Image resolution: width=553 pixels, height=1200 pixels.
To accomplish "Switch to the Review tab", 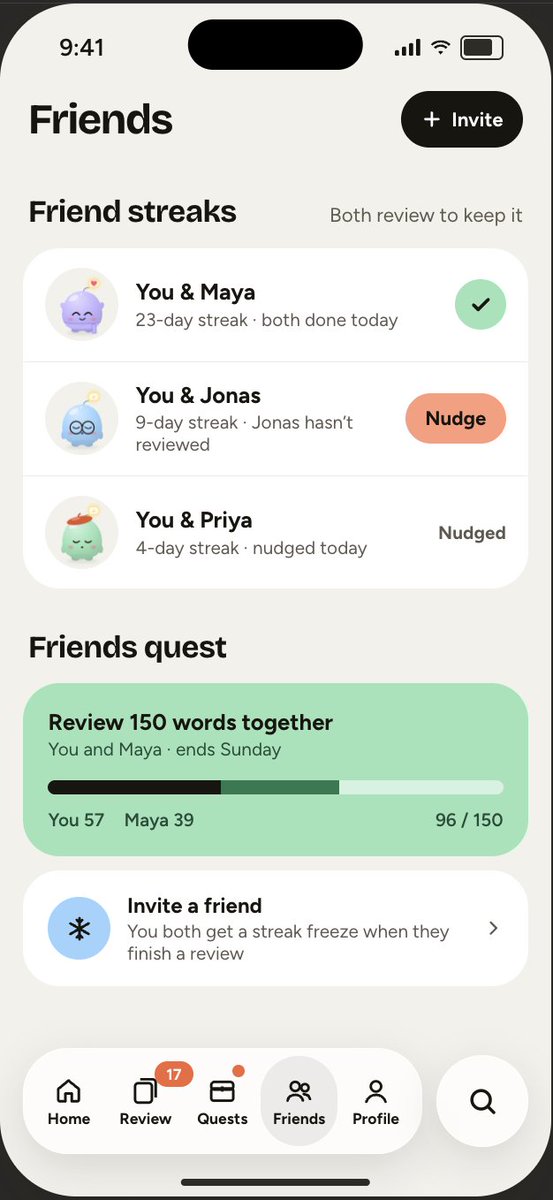I will point(146,1101).
